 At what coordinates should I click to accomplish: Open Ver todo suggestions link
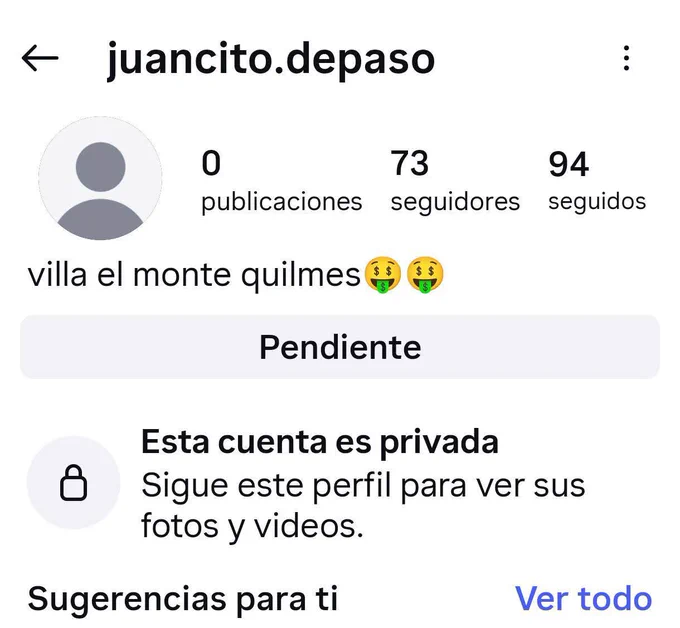click(583, 599)
